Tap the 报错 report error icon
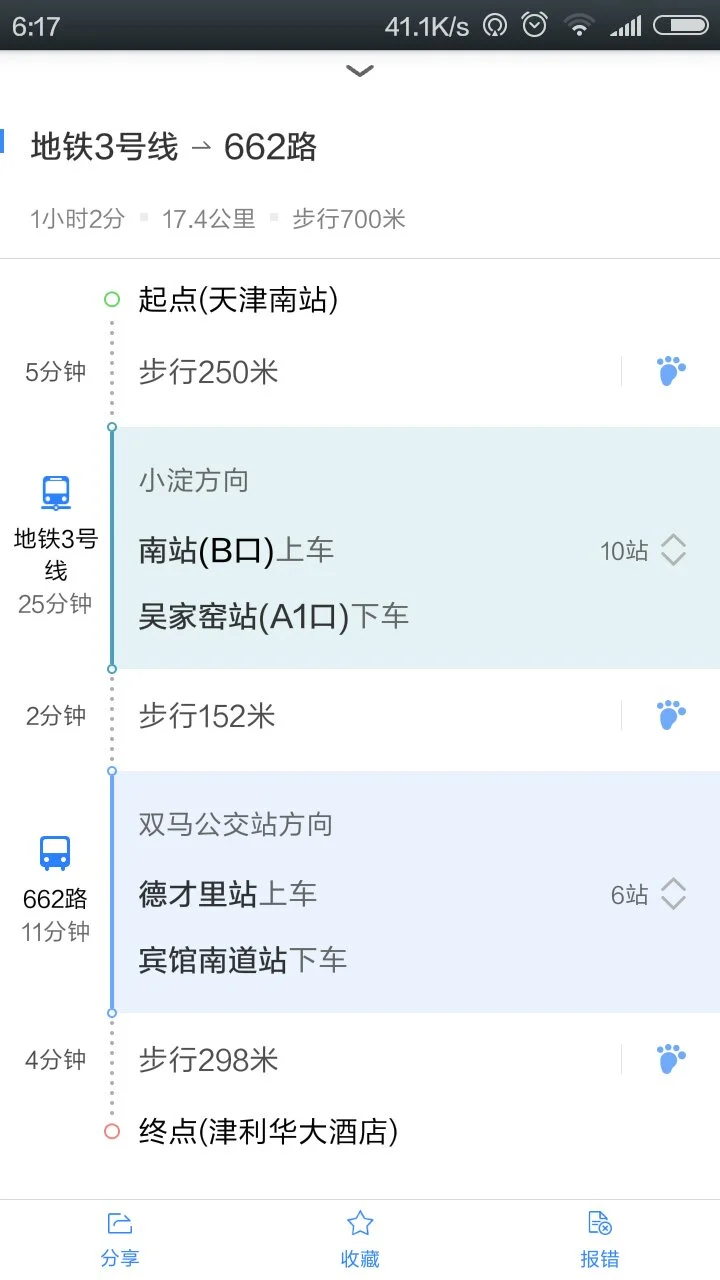 (x=599, y=1222)
